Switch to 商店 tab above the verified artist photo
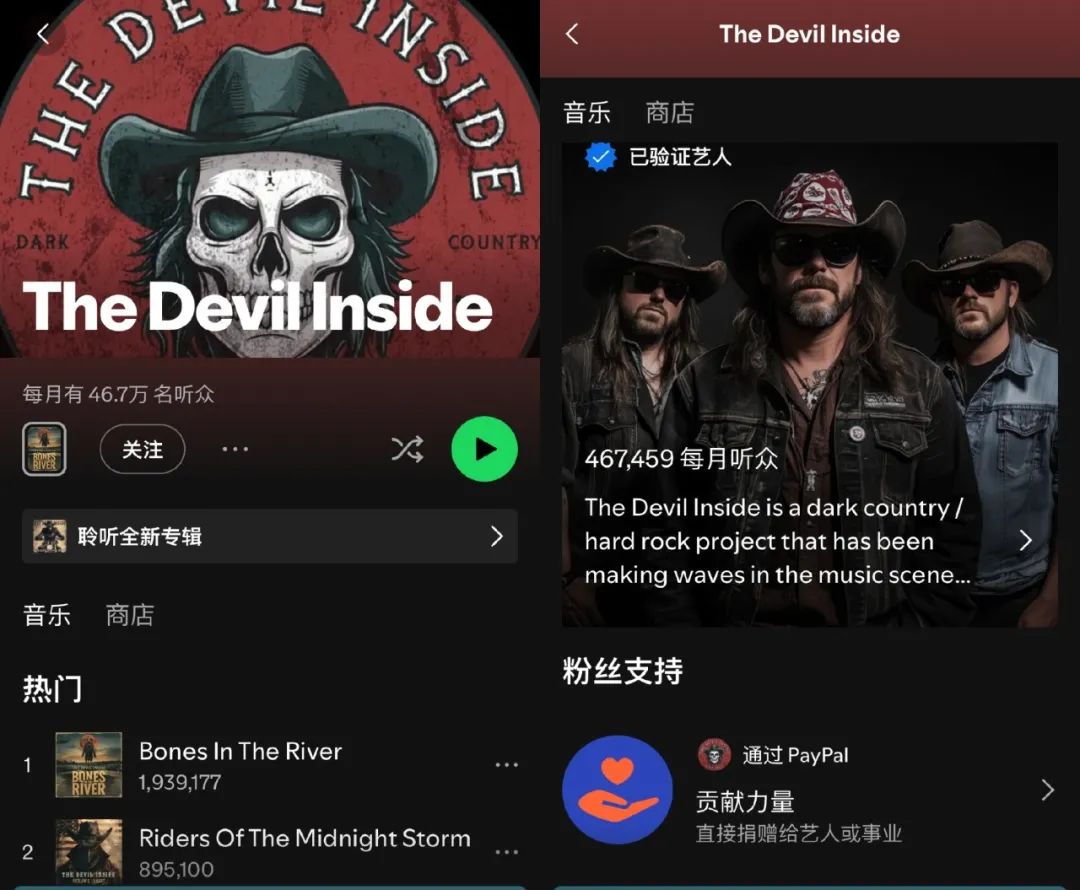The height and width of the screenshot is (890, 1080). 669,113
